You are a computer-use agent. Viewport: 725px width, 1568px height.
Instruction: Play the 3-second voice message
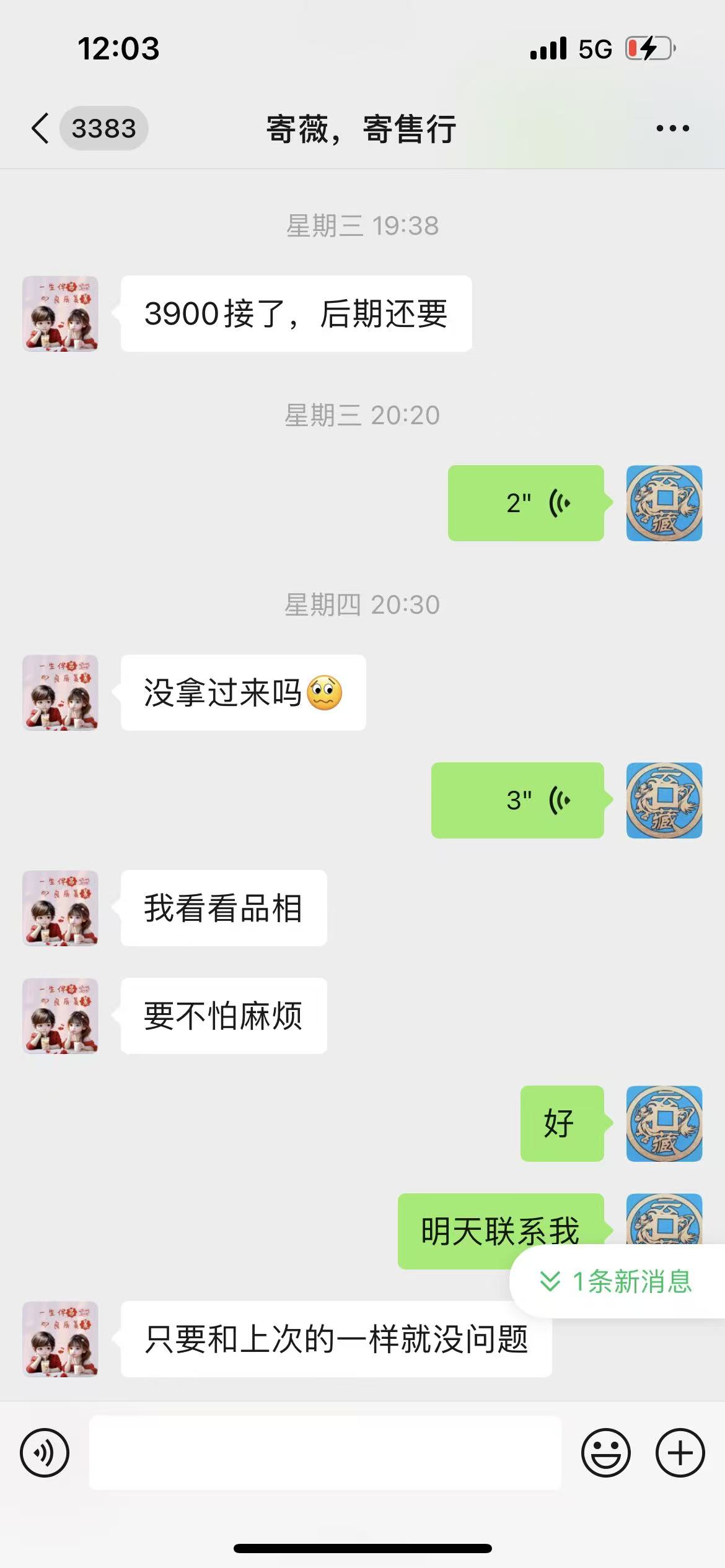[517, 800]
